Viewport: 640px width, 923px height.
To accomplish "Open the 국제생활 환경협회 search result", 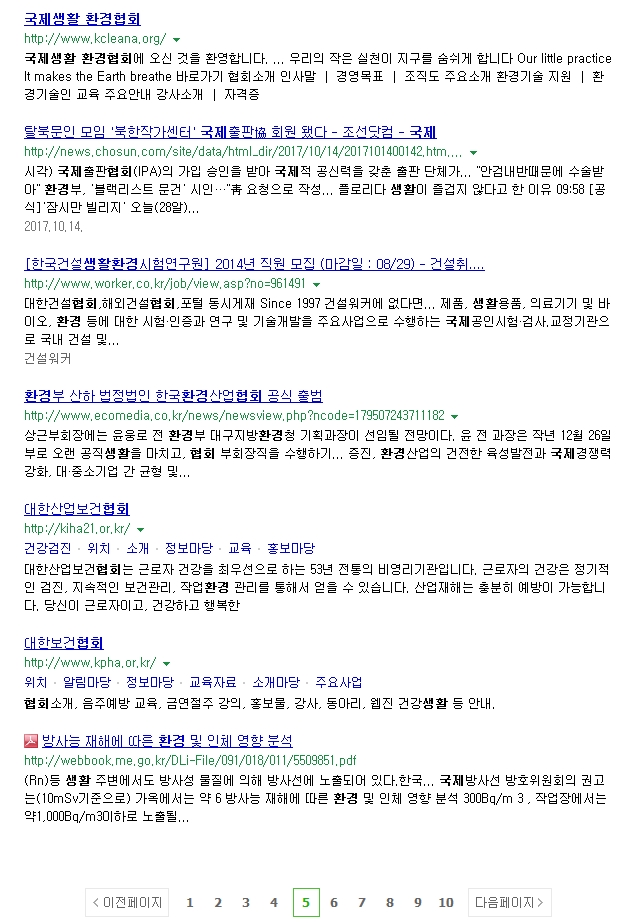I will coord(82,19).
